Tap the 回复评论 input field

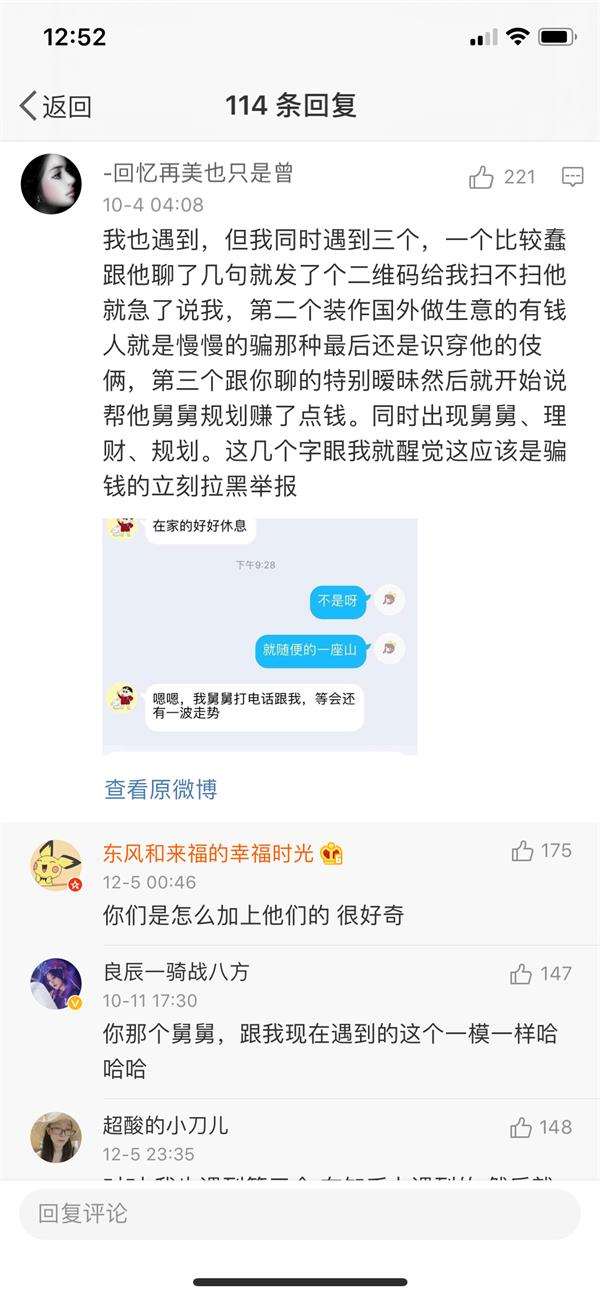point(300,1214)
